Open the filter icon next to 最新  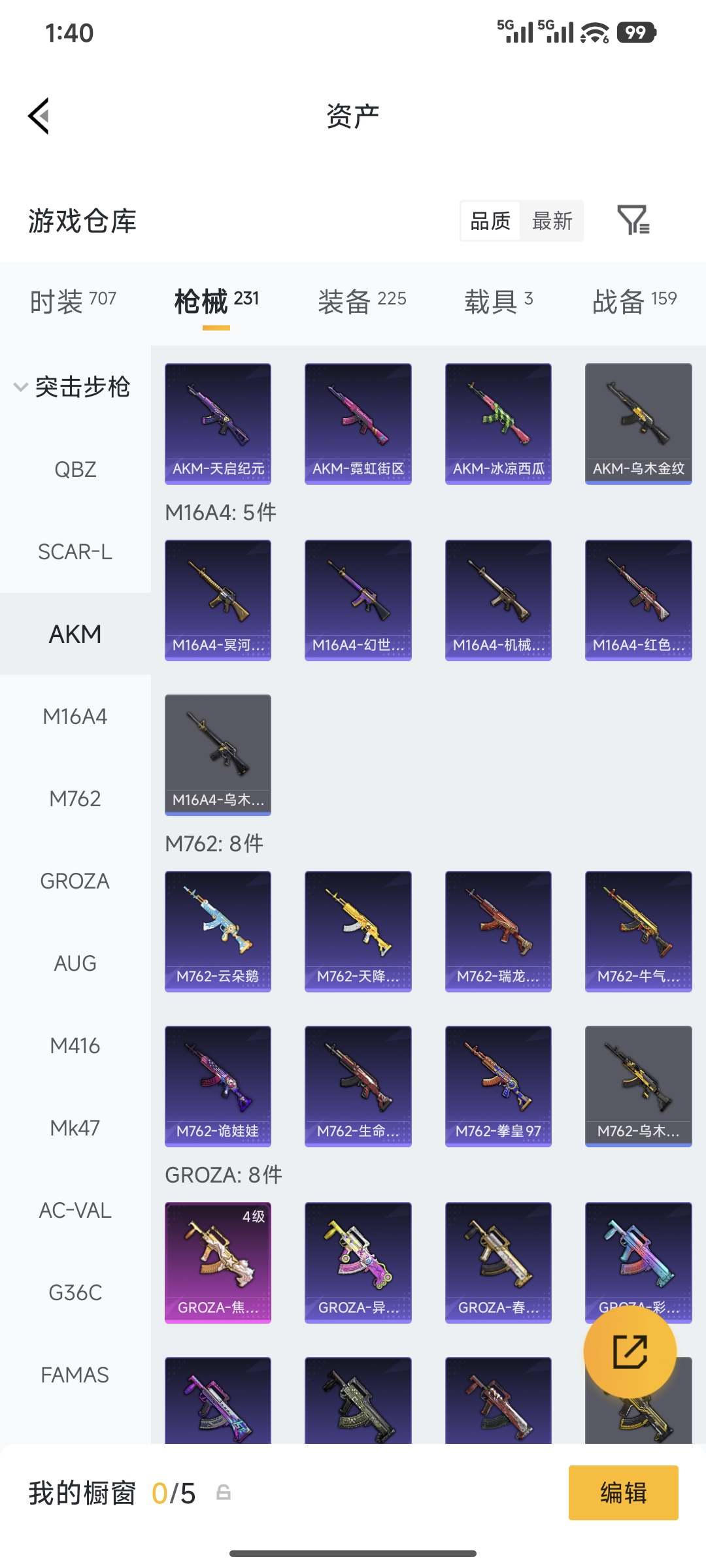[x=633, y=220]
